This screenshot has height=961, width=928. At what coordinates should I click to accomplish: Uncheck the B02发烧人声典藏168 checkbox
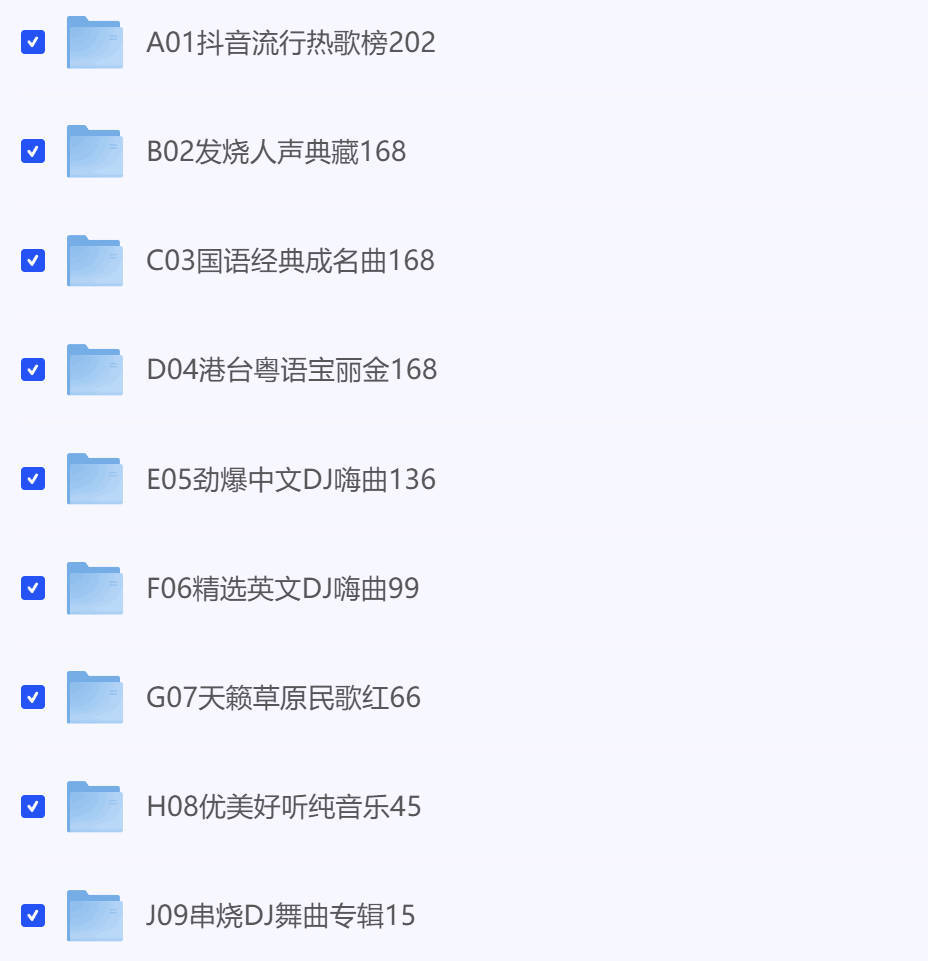[x=32, y=151]
